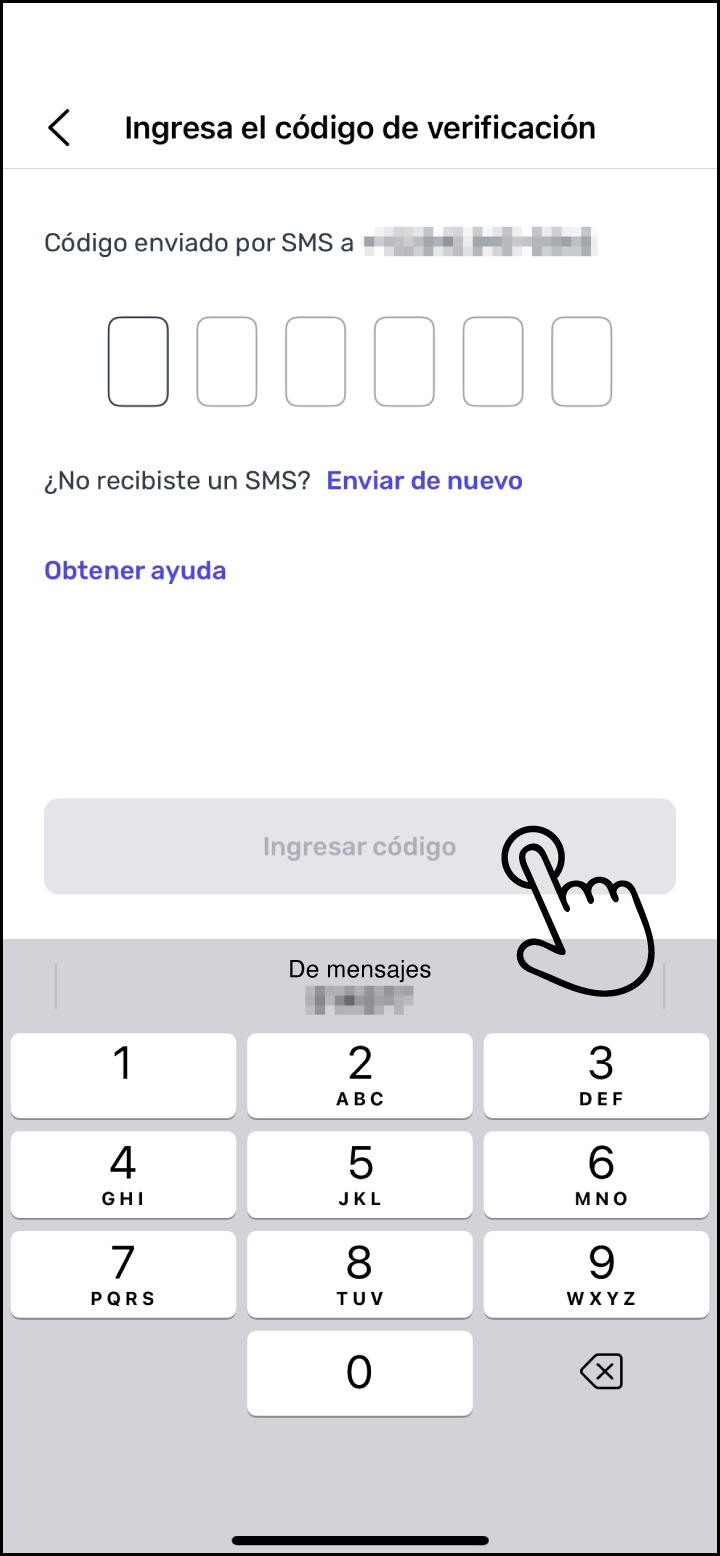This screenshot has height=1556, width=720.
Task: Delete a digit with the backspace key
Action: 601,1372
